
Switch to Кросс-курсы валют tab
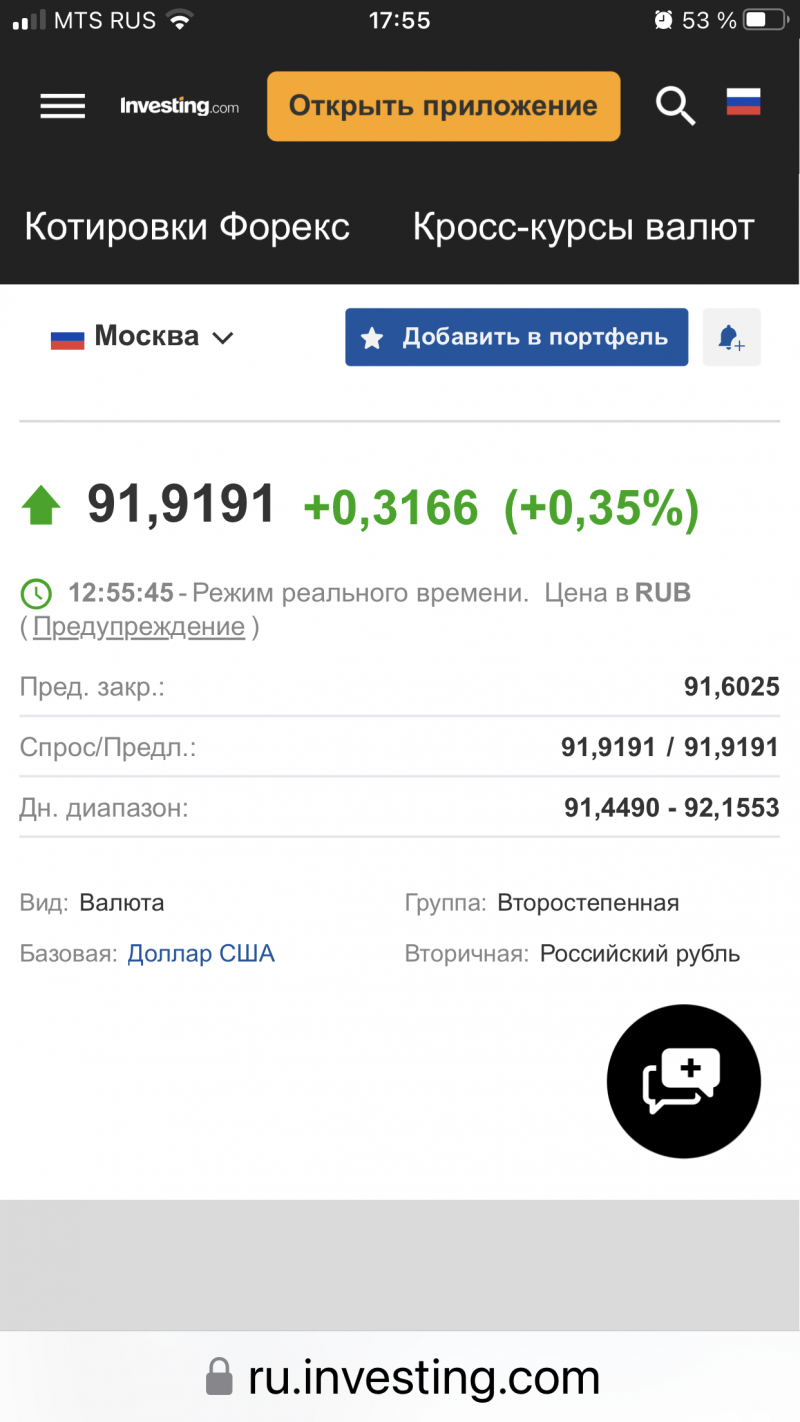point(583,227)
